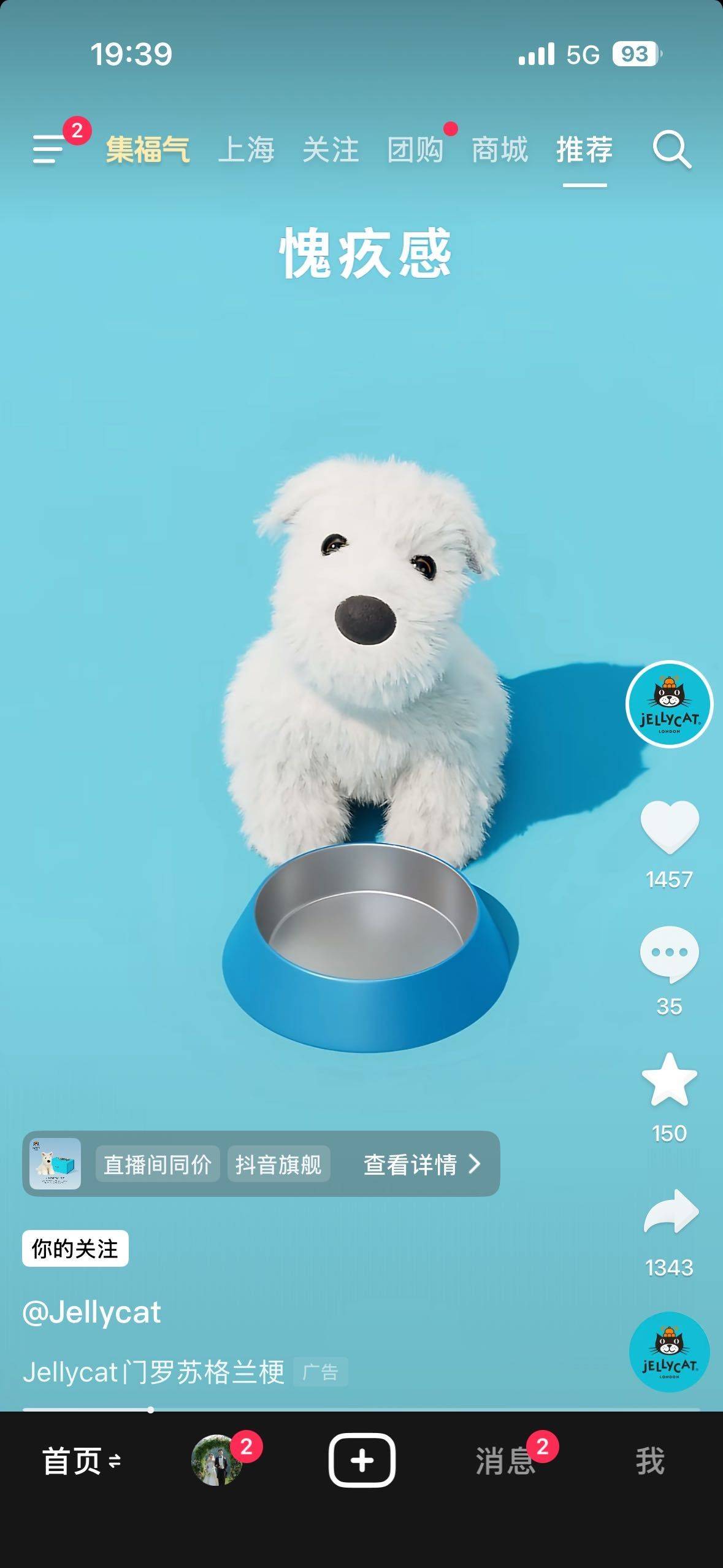Screen dimensions: 723x1568
Task: Open the Jellycat avatar profile
Action: [669, 704]
